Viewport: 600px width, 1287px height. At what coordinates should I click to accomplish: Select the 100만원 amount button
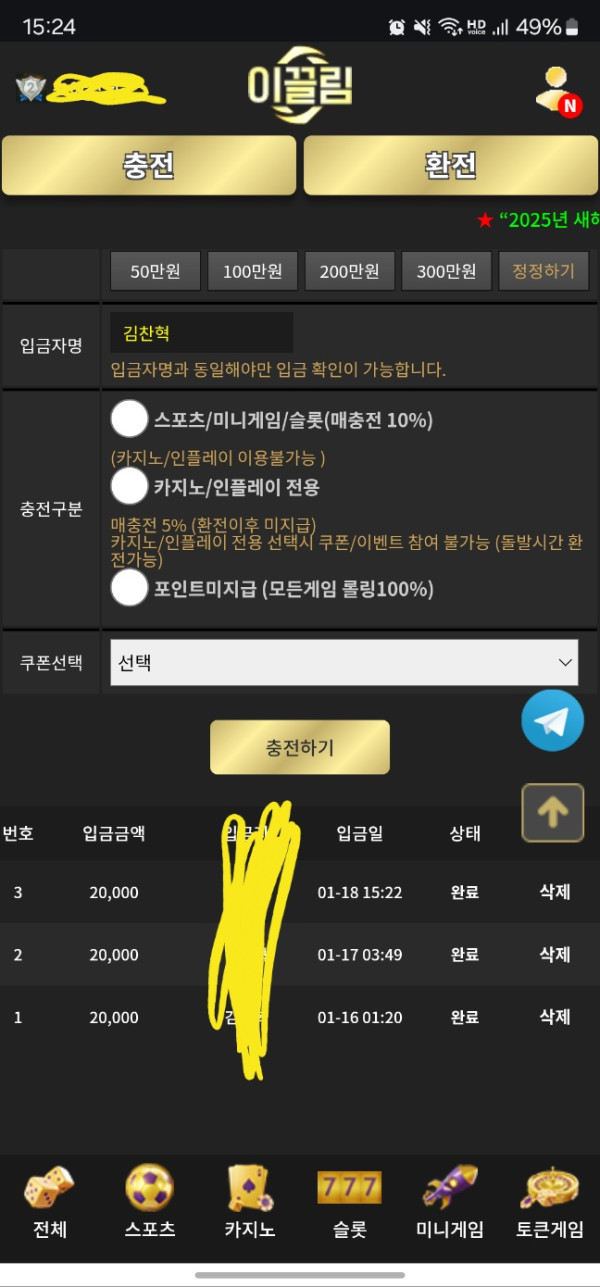(252, 271)
